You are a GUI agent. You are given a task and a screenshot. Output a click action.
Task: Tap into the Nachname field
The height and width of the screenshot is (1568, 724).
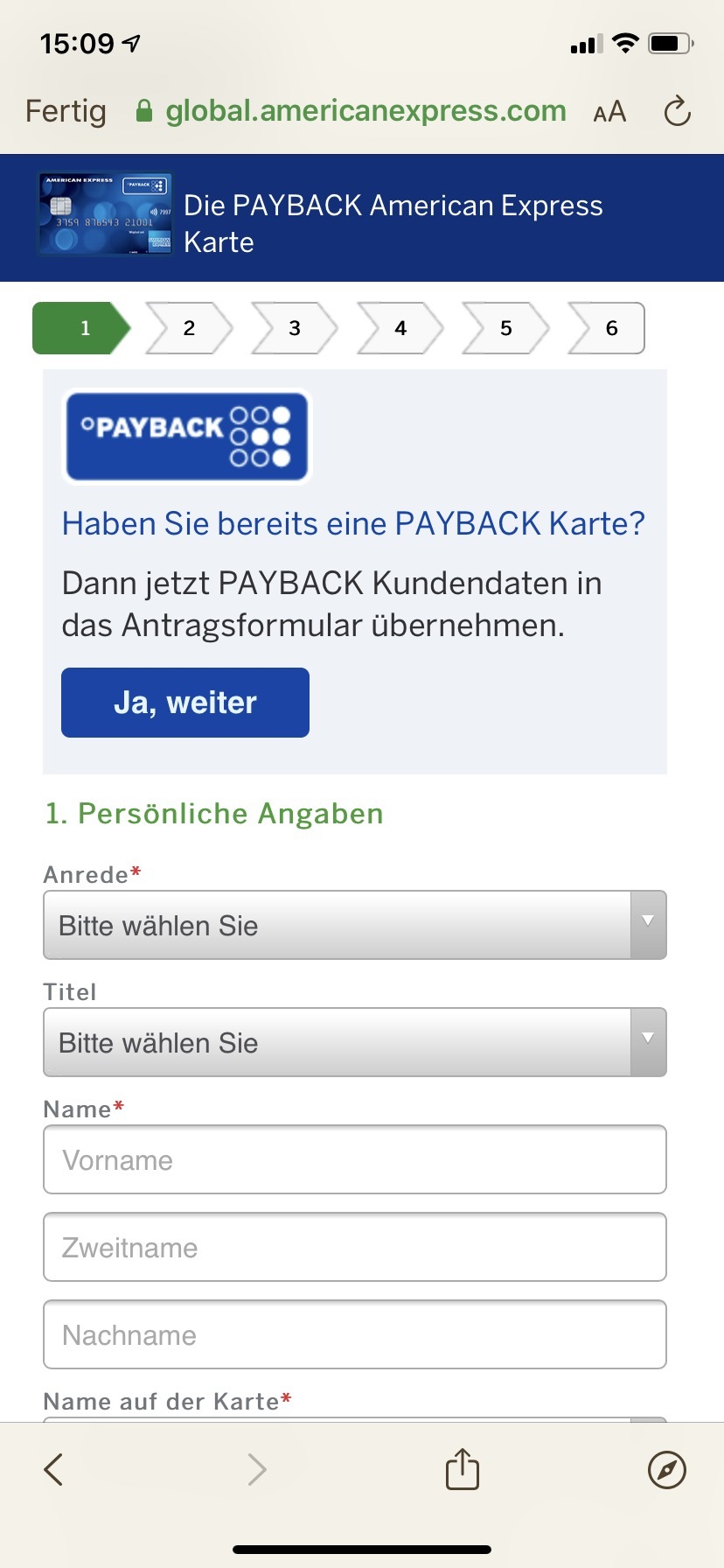355,1335
